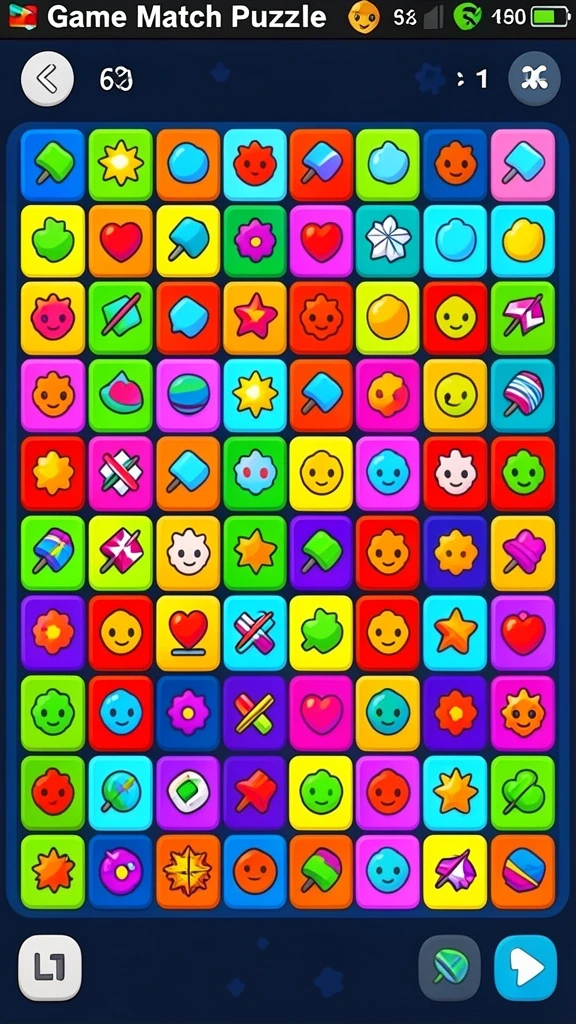Tap the blue-green striped ball on pink tile
Viewport: 576px width, 1024px height.
188,395
